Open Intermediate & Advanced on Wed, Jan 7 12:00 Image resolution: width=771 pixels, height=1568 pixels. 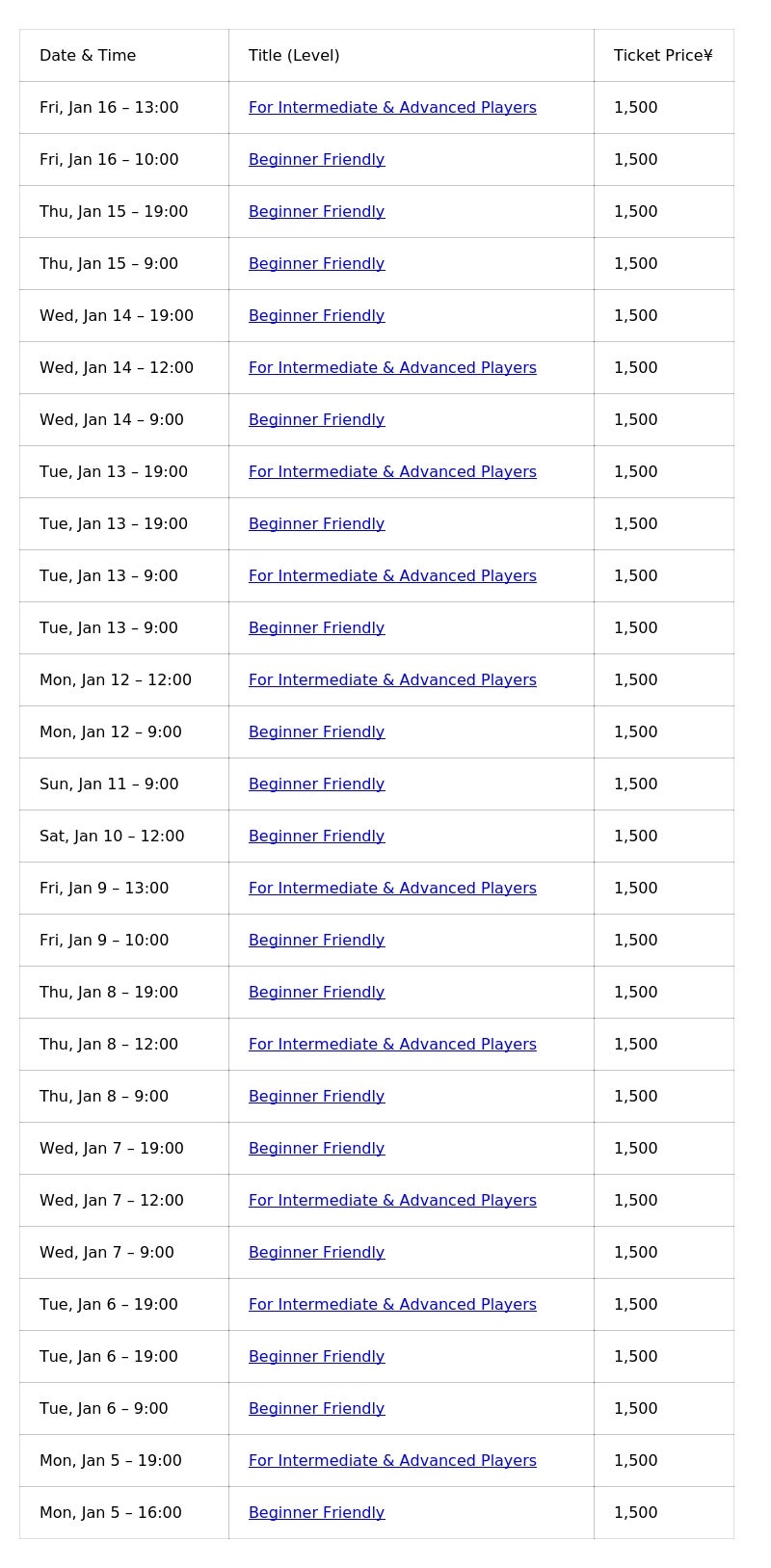[x=392, y=1201]
